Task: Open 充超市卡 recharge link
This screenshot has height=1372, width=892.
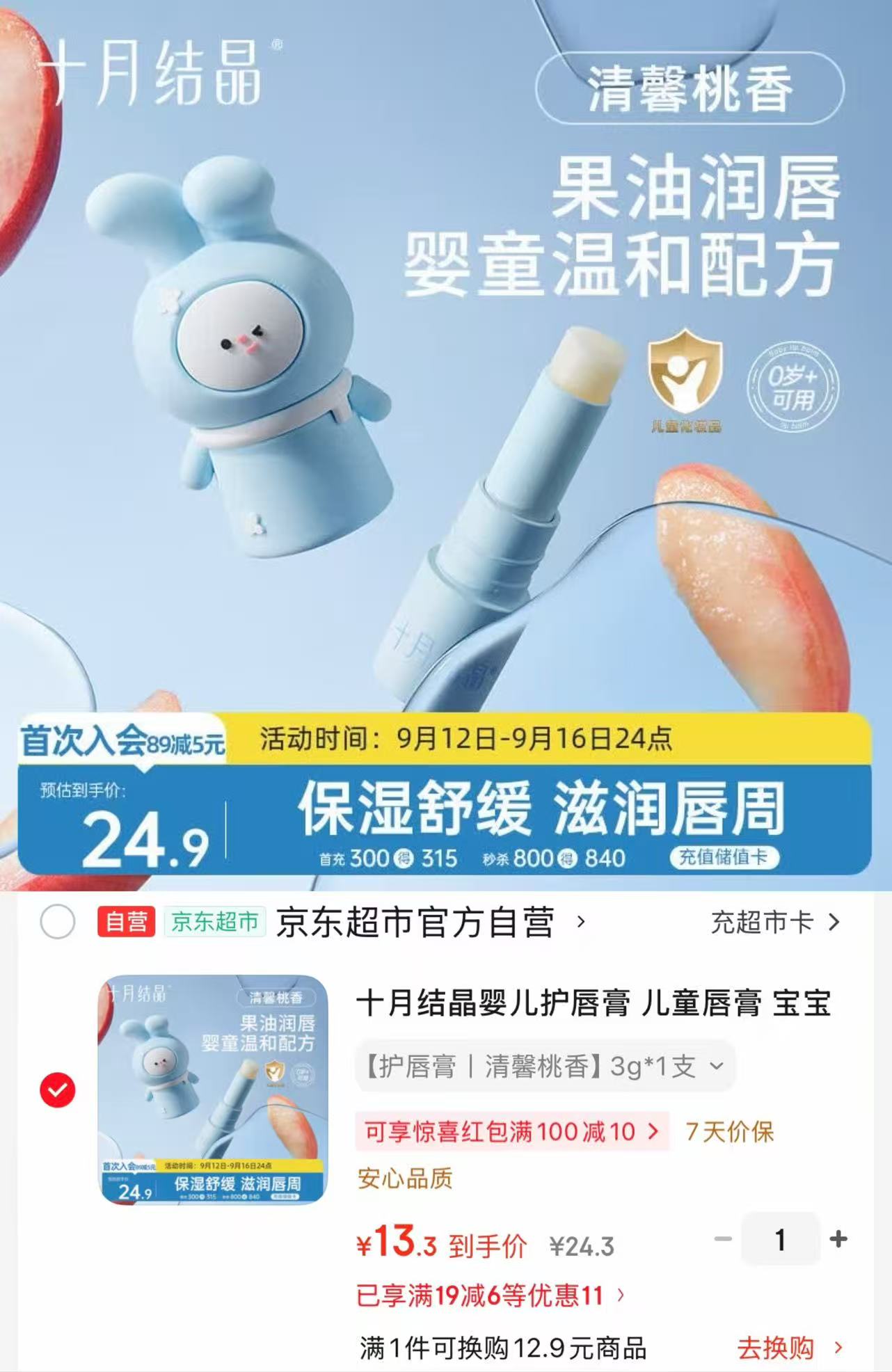Action: click(775, 923)
